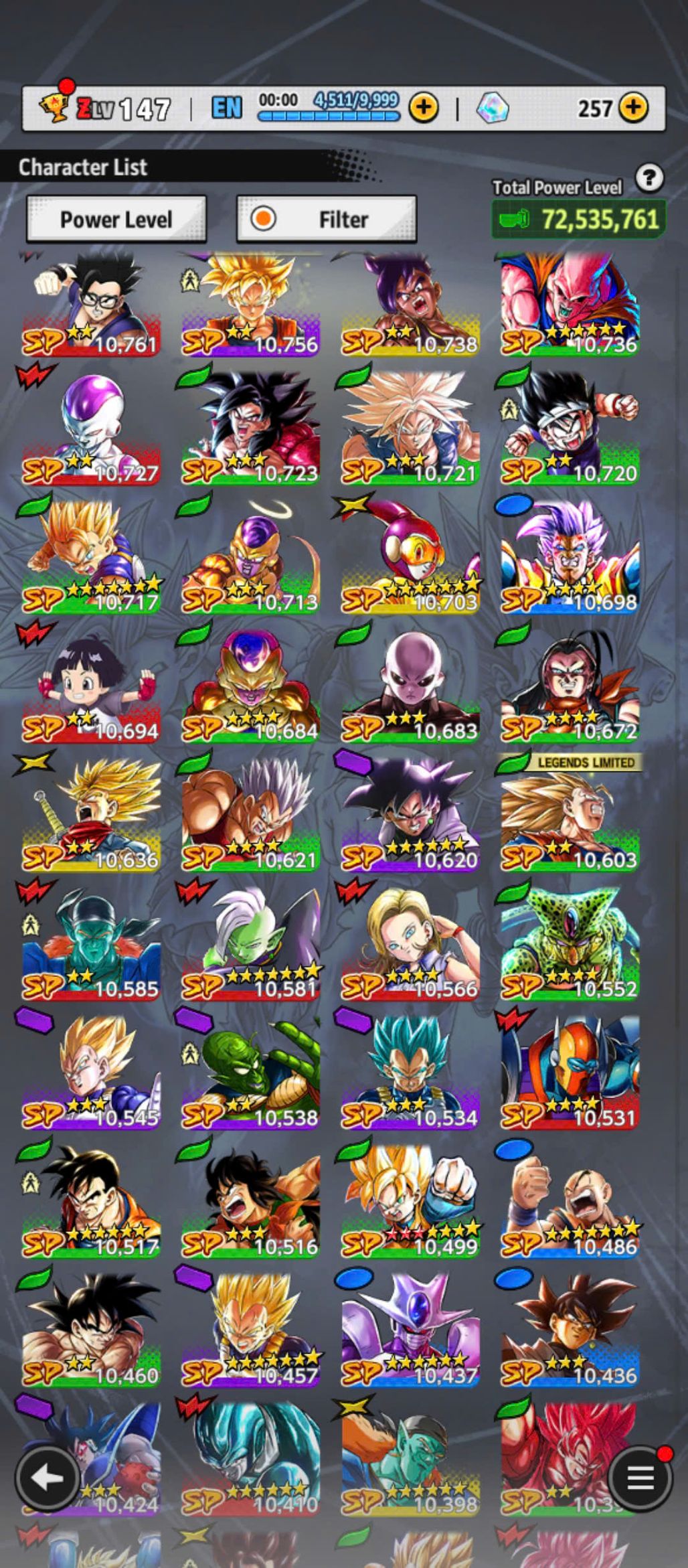688x1568 pixels.
Task: Open the Legends Limited character 10,603
Action: (x=570, y=815)
